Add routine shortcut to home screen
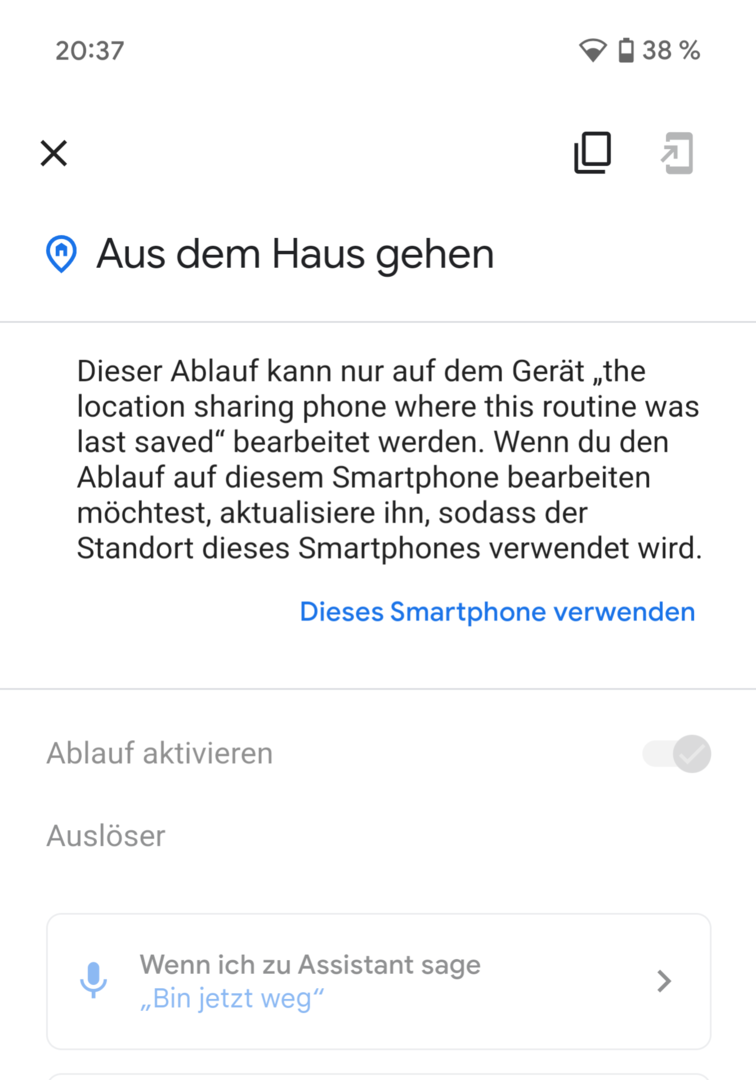Image resolution: width=756 pixels, height=1080 pixels. click(677, 153)
